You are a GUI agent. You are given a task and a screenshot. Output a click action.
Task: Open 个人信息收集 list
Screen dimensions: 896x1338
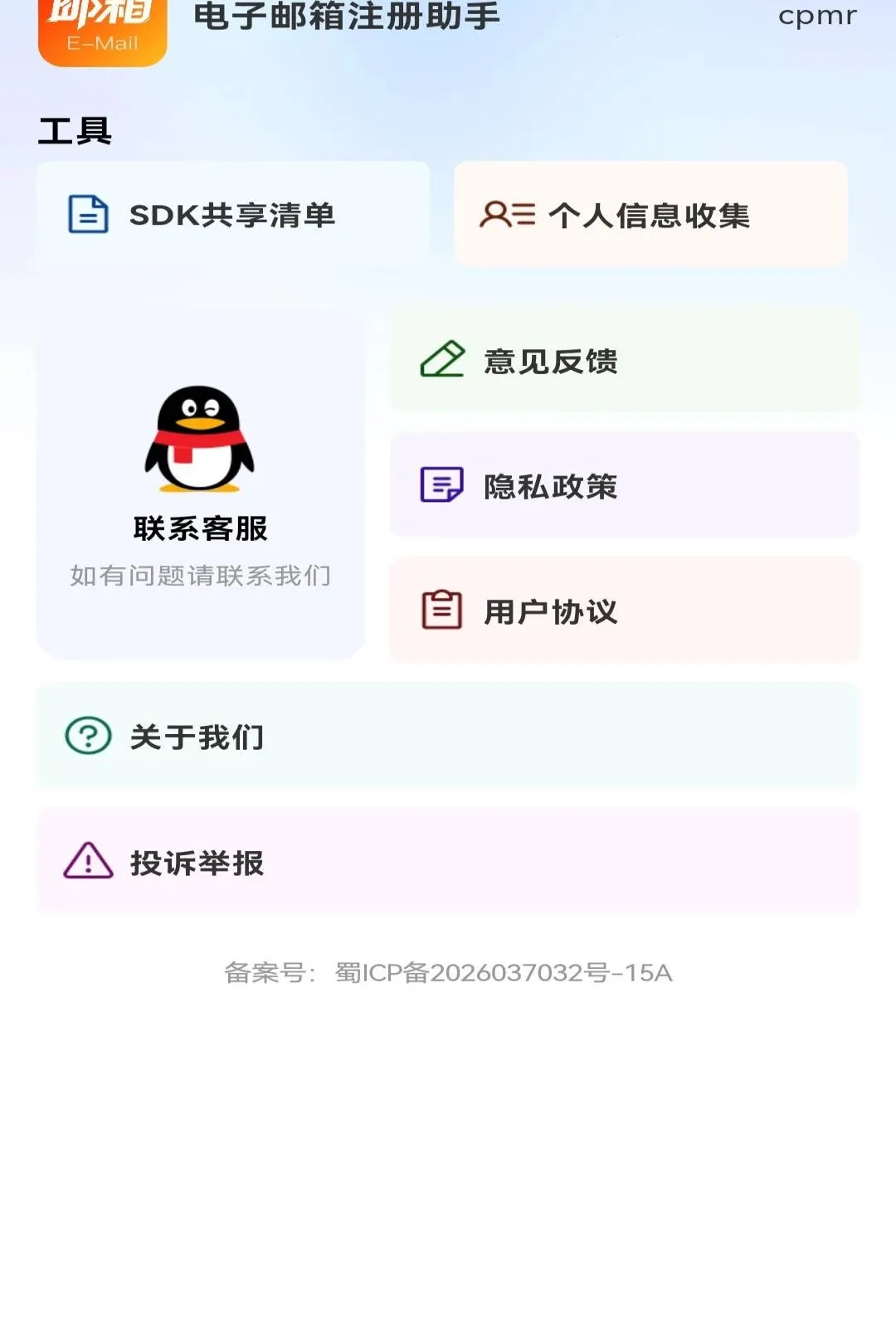(x=650, y=214)
